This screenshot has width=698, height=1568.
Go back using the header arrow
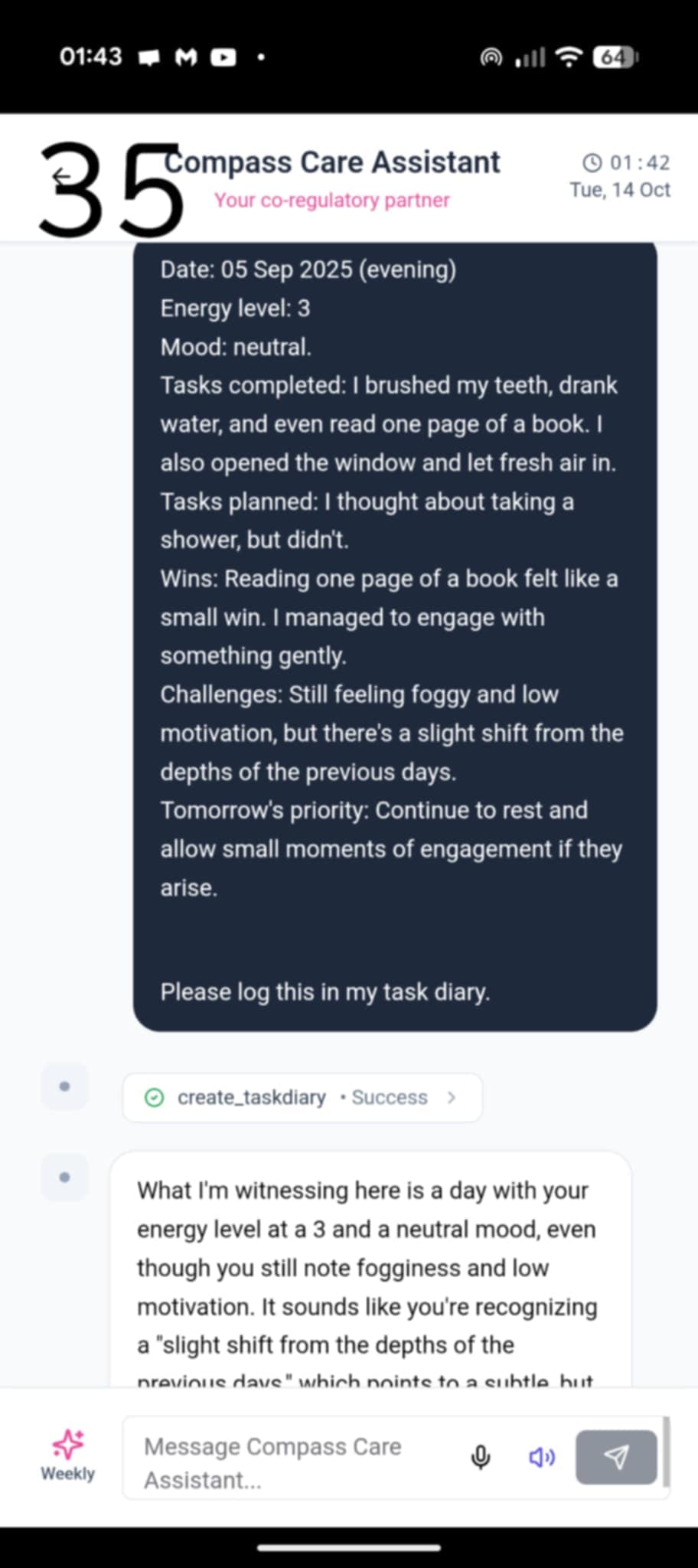[61, 177]
